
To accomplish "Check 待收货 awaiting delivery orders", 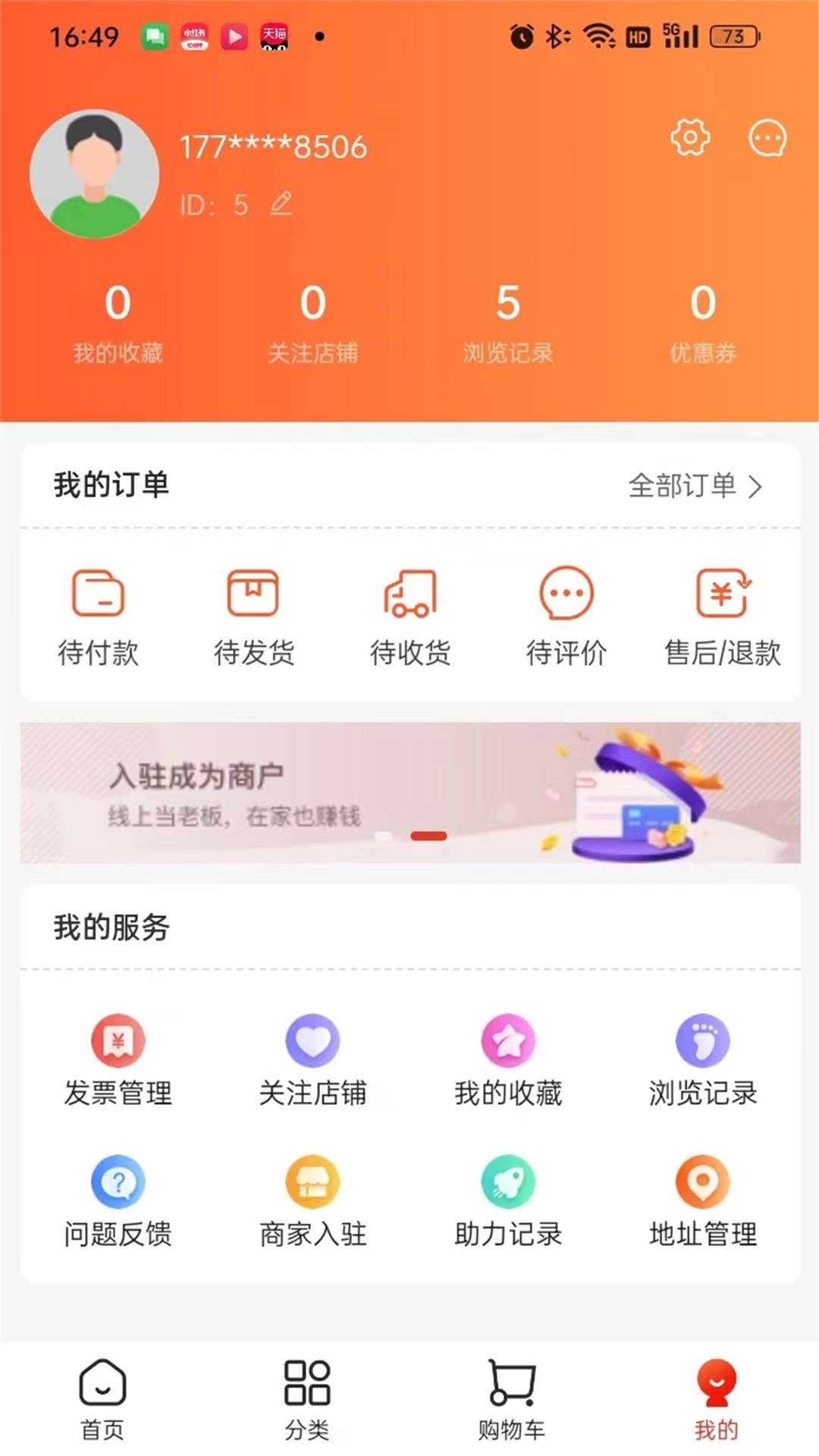I will click(x=409, y=614).
